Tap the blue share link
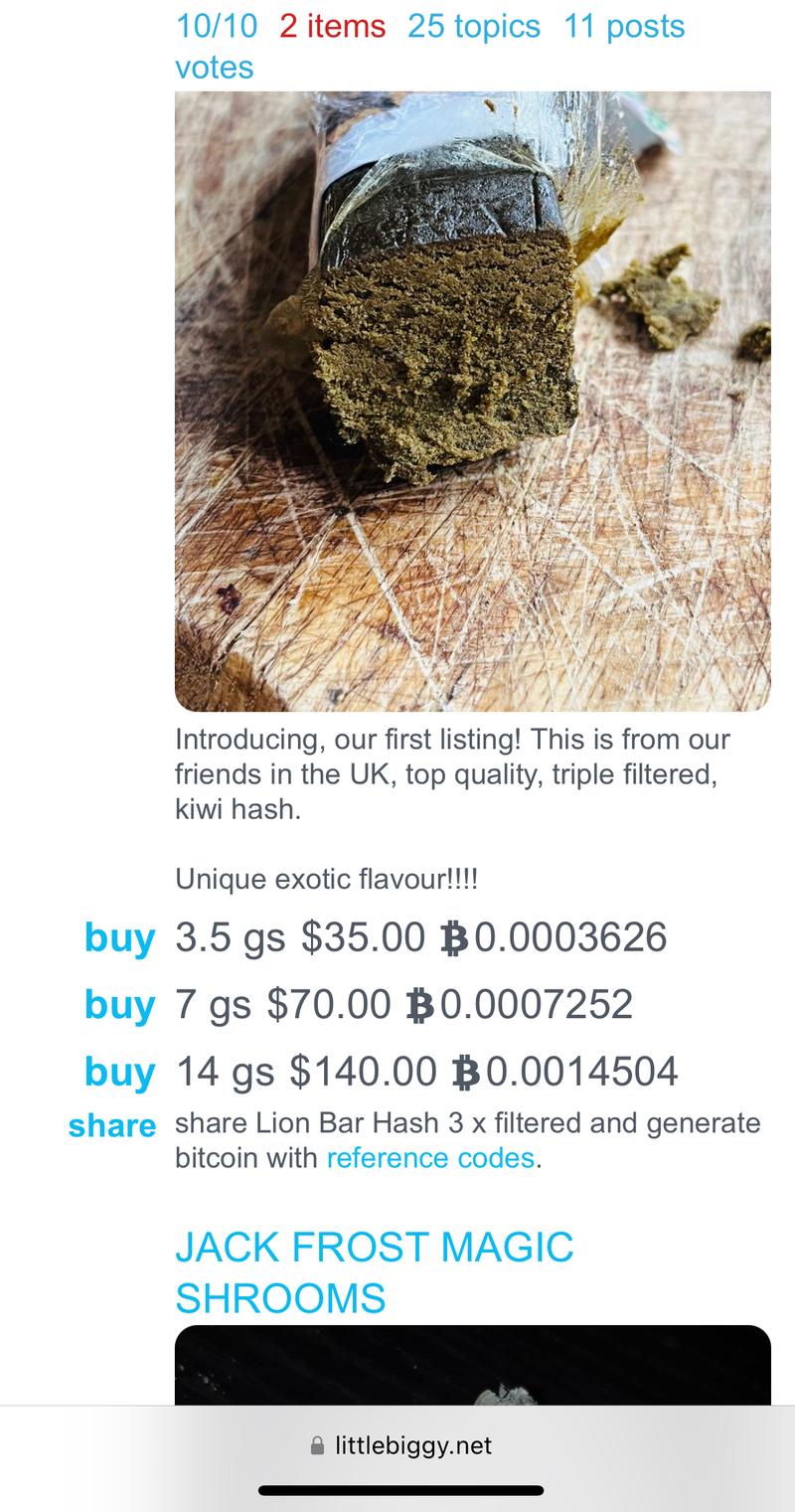The height and width of the screenshot is (1512, 795). pyautogui.click(x=112, y=1126)
